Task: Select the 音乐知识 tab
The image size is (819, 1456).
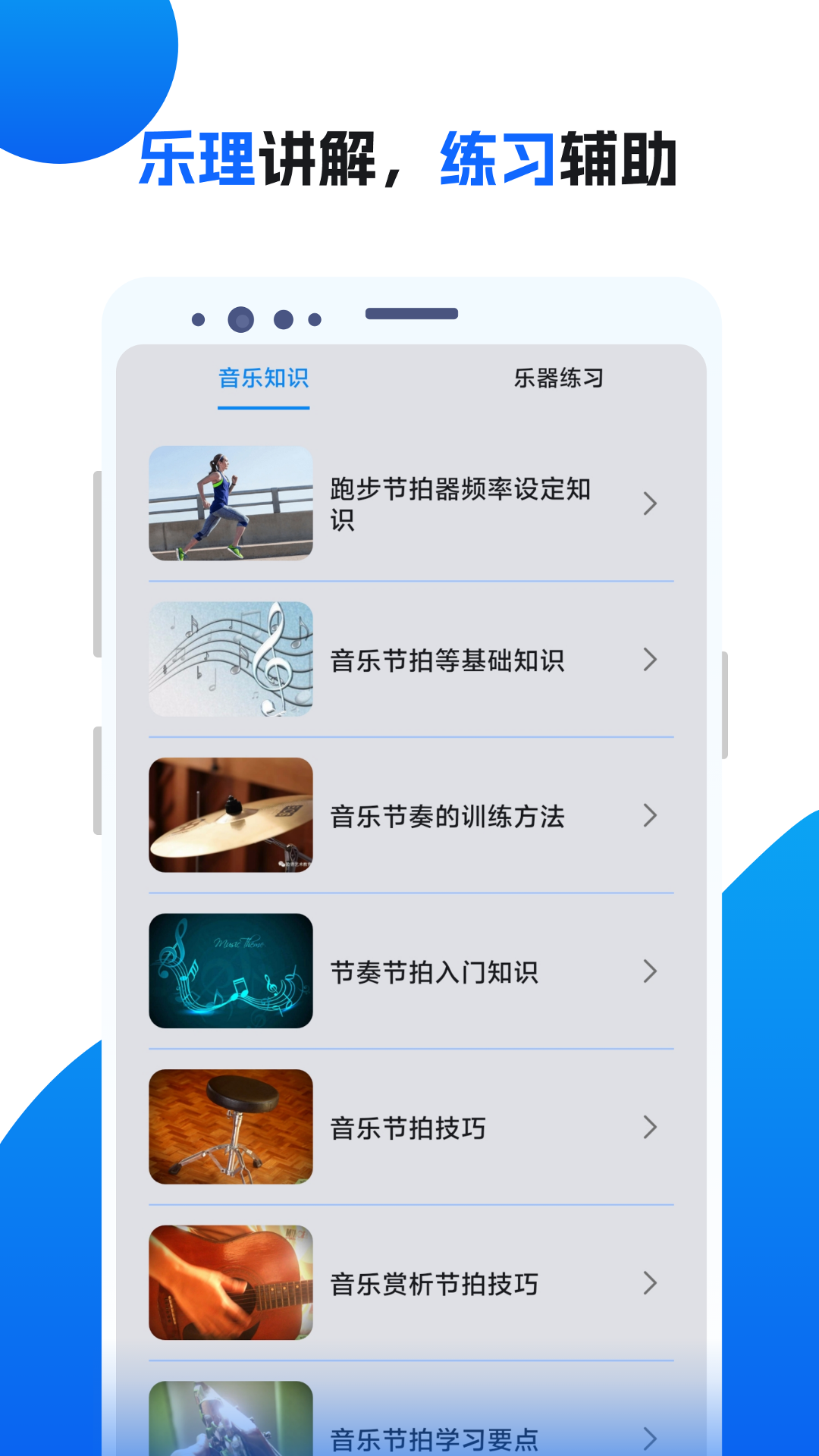Action: coord(263,379)
